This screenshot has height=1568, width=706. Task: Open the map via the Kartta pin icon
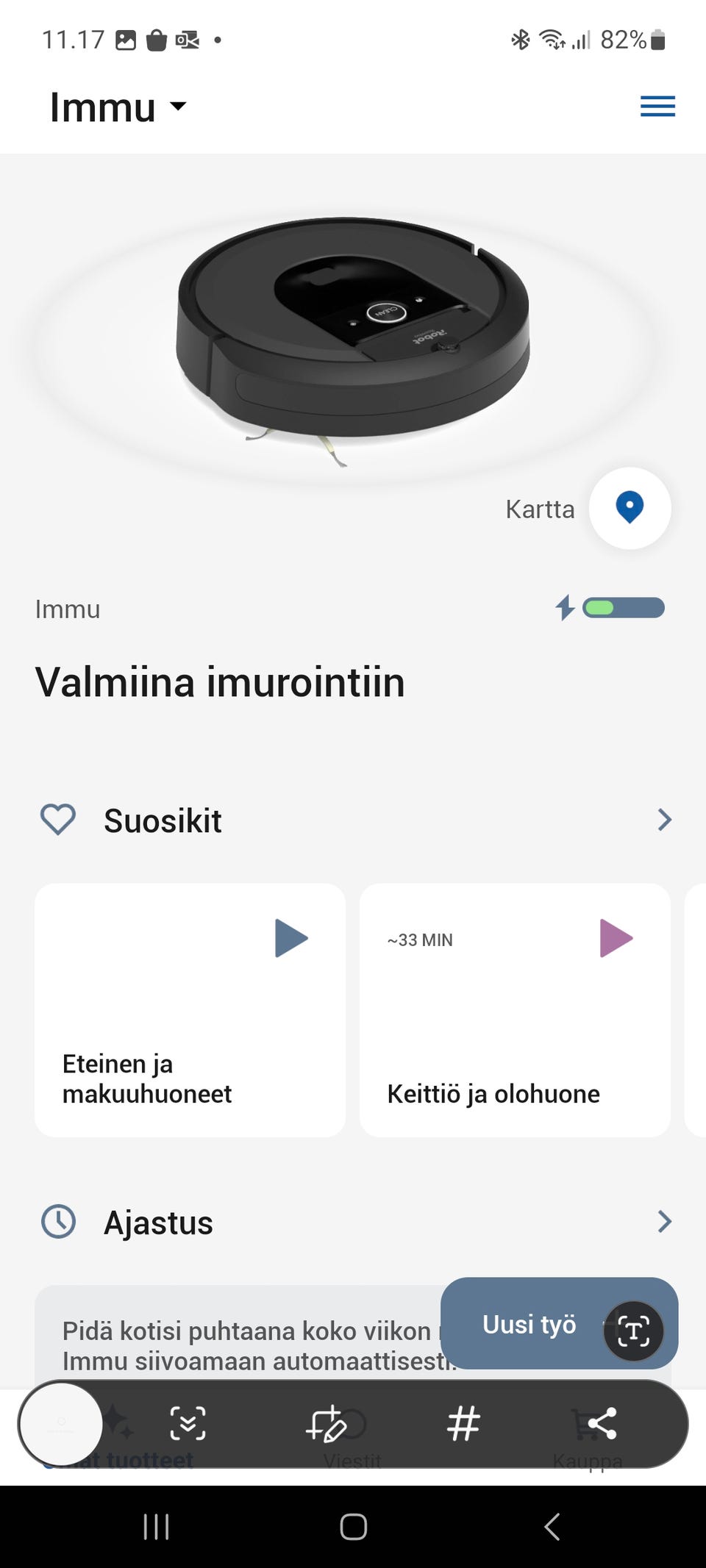click(630, 509)
